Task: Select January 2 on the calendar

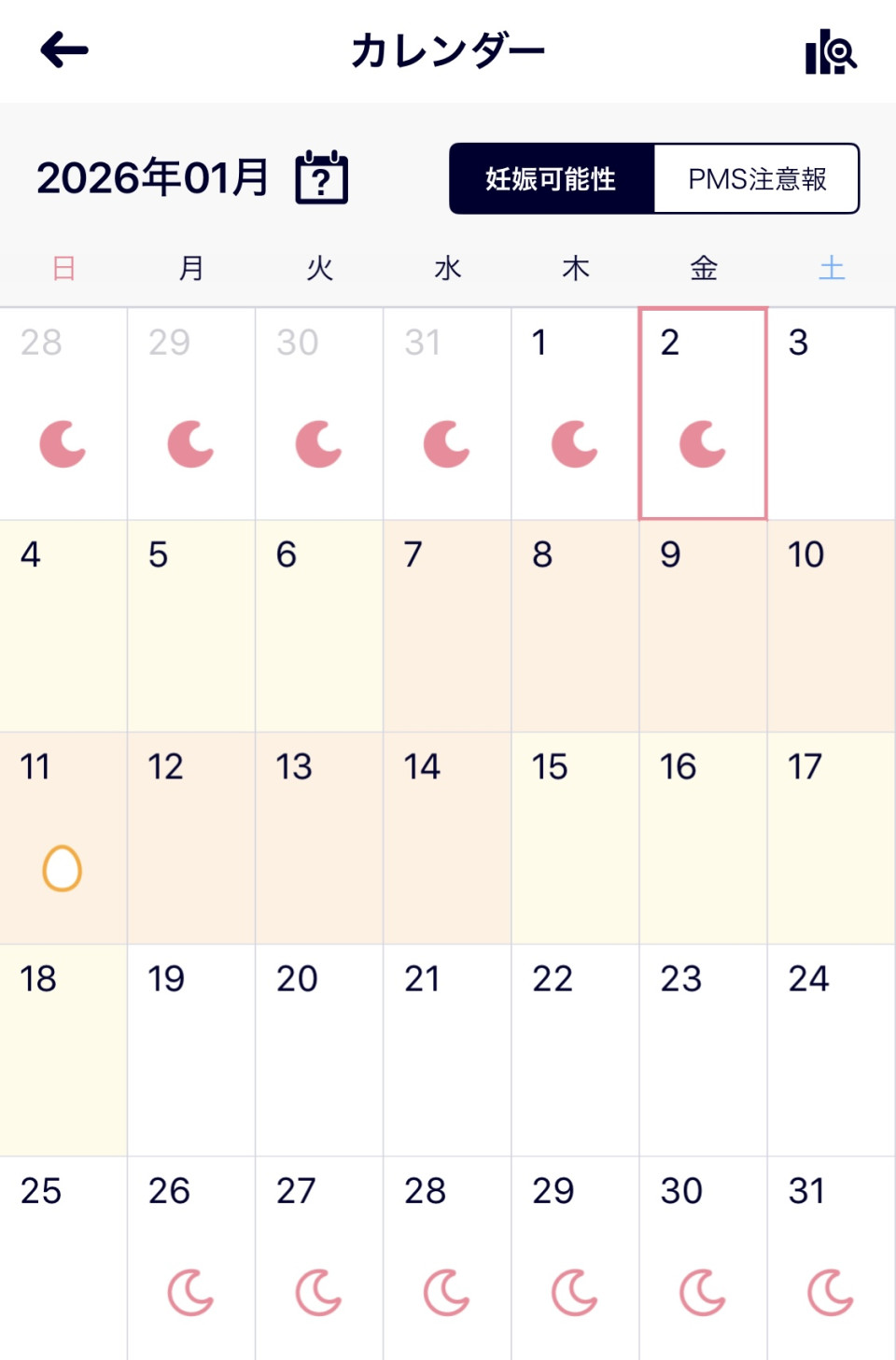Action: tap(703, 414)
